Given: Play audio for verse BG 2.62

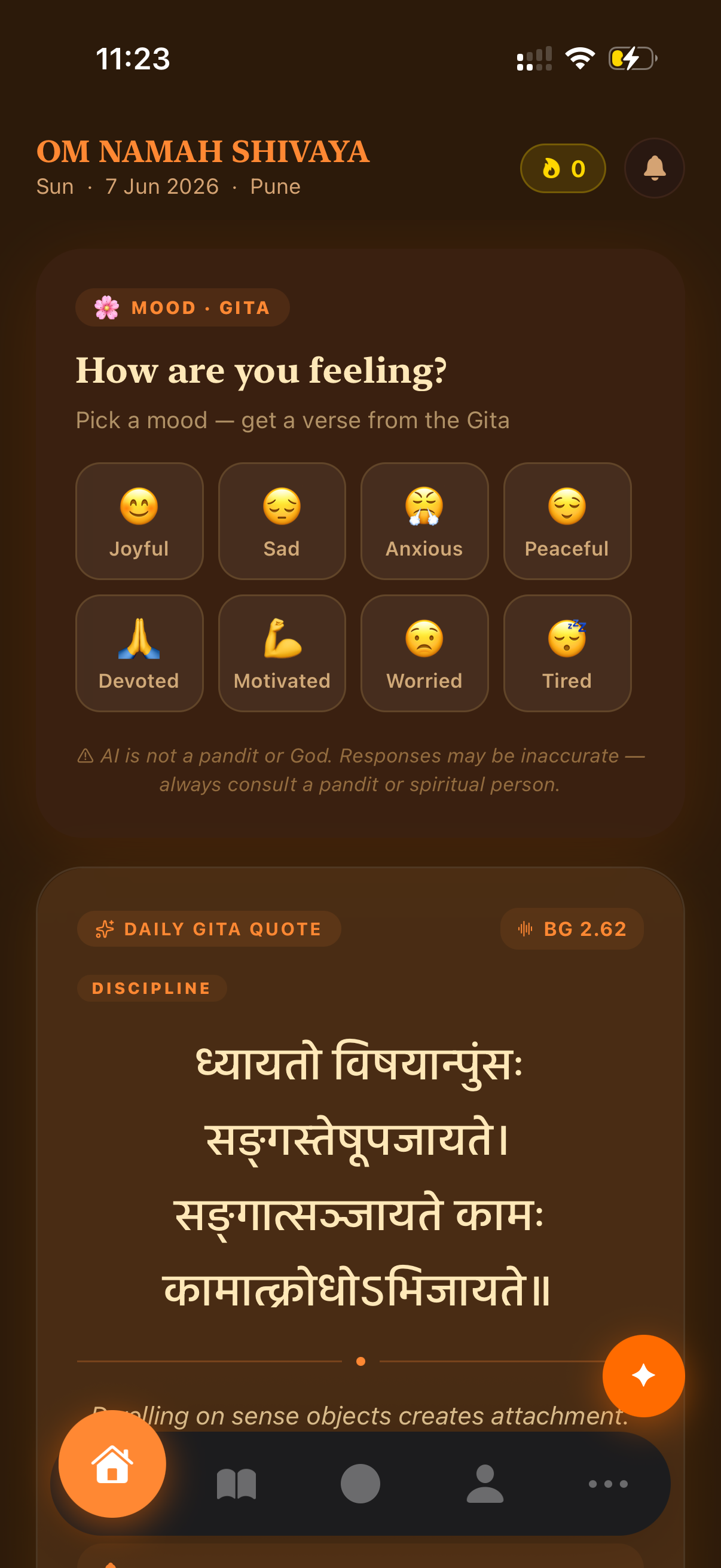Looking at the screenshot, I should pos(572,929).
